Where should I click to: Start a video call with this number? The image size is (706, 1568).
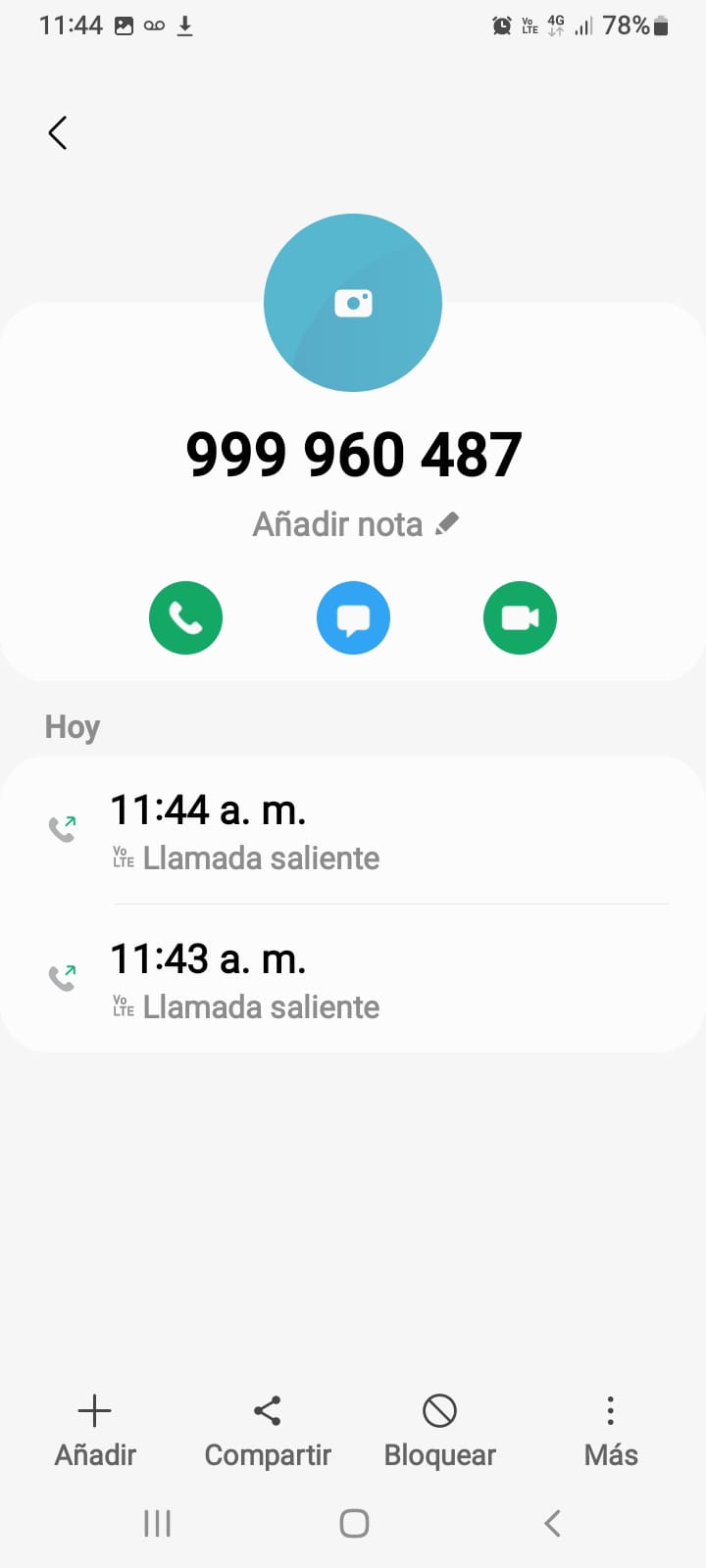[520, 618]
